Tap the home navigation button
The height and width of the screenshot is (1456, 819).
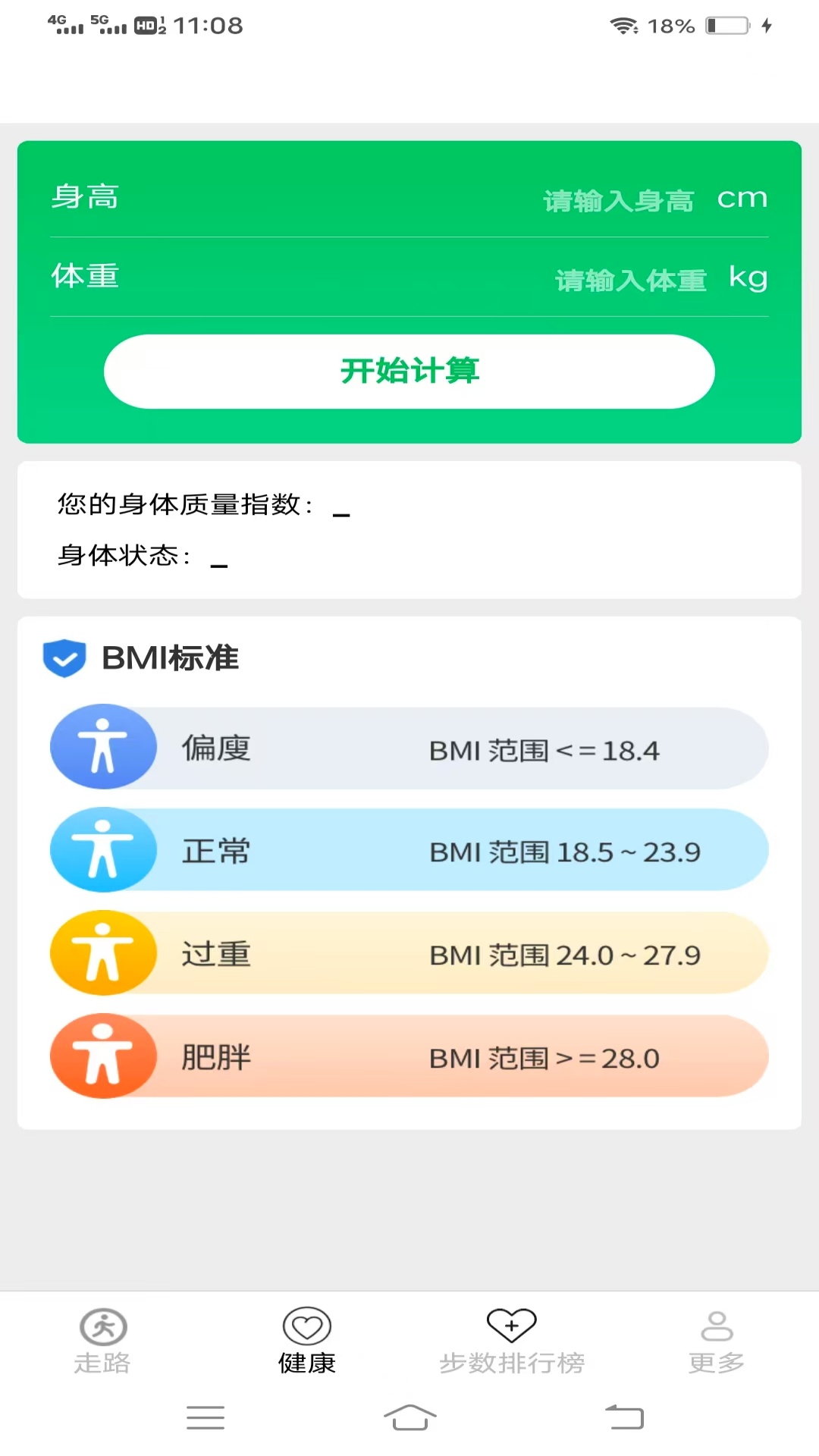[x=409, y=1417]
